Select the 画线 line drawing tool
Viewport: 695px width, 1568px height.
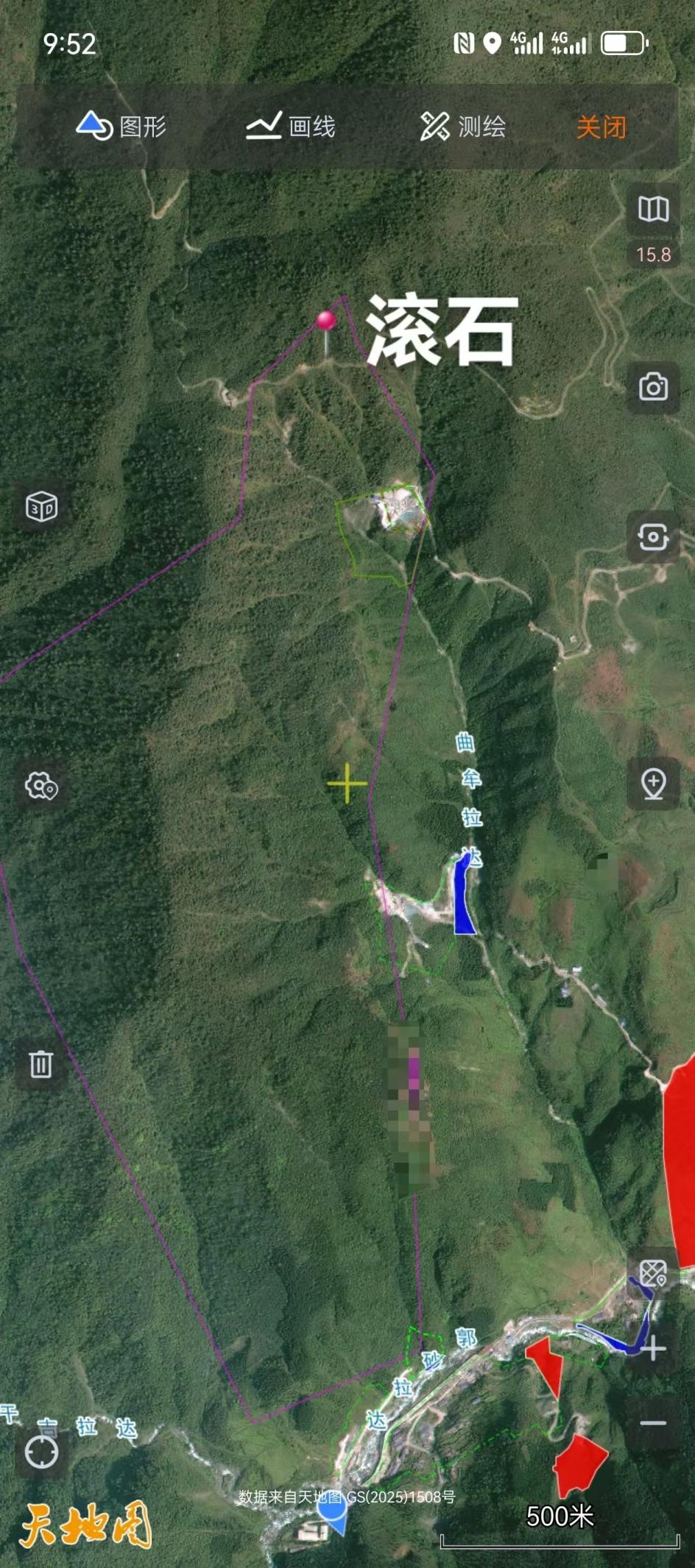click(291, 127)
